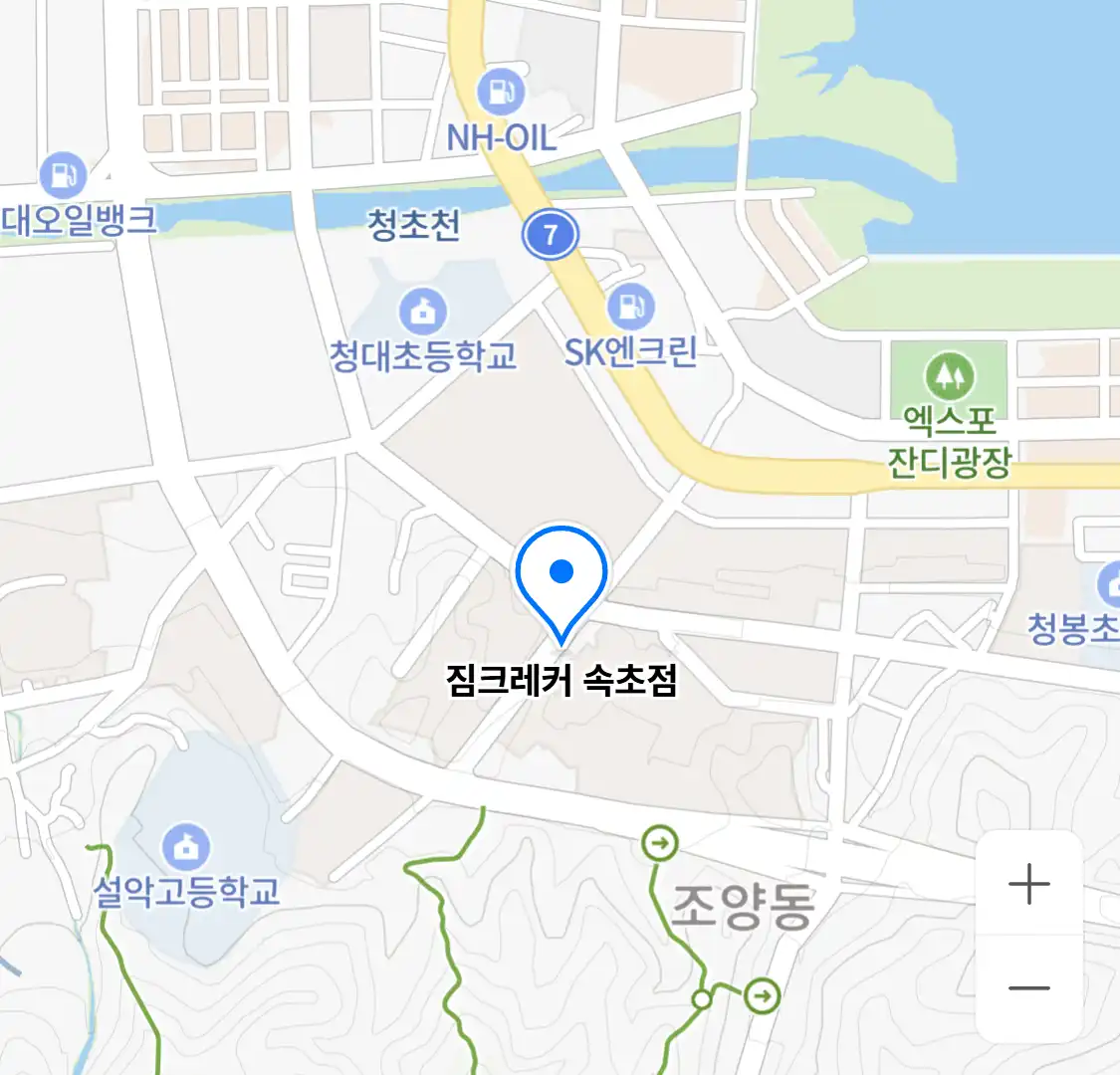The image size is (1120, 1075).
Task: Select the 청대초등학교 school marker
Action: coord(423,313)
